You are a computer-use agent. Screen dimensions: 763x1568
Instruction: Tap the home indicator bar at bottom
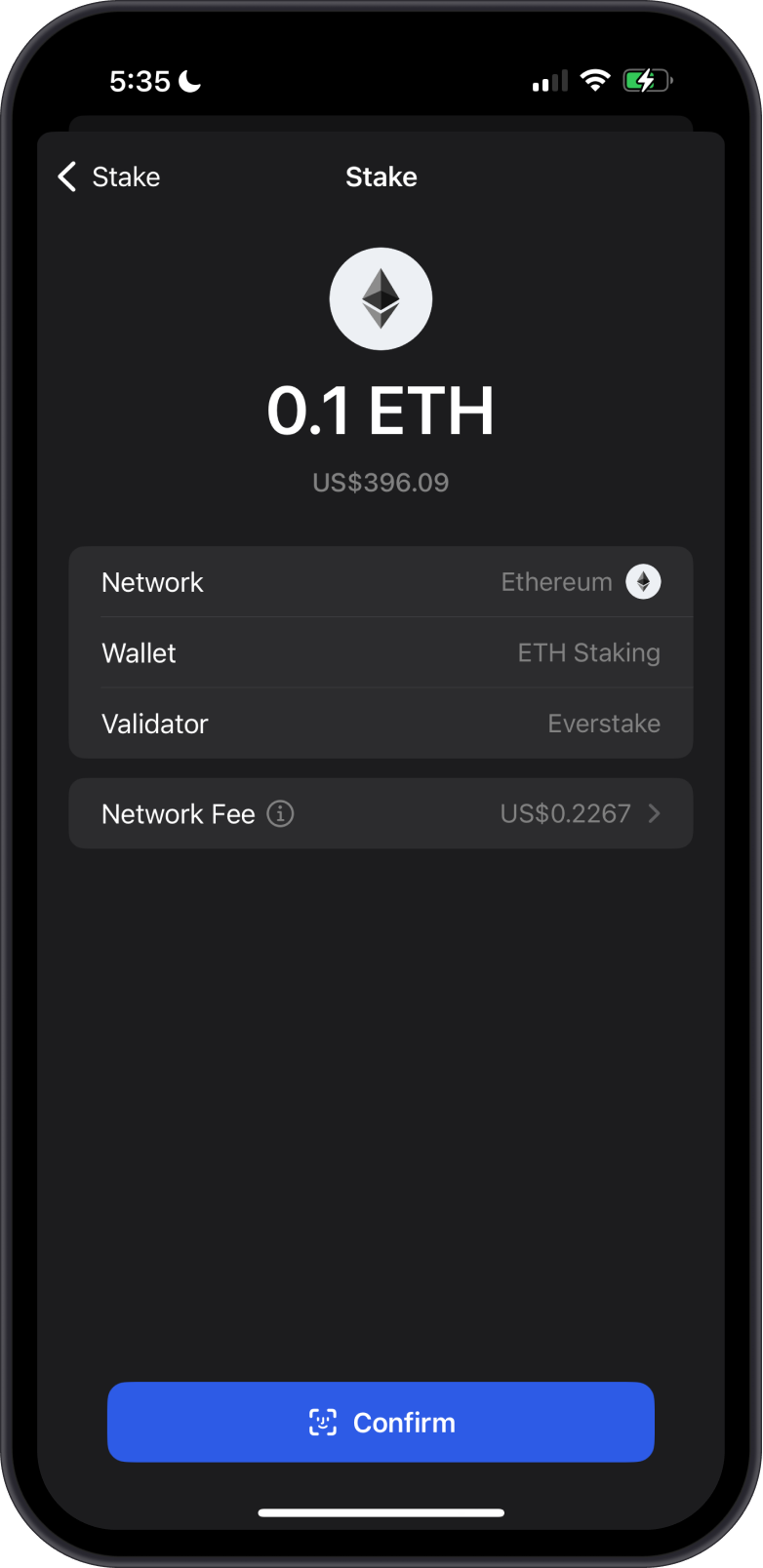381,1512
